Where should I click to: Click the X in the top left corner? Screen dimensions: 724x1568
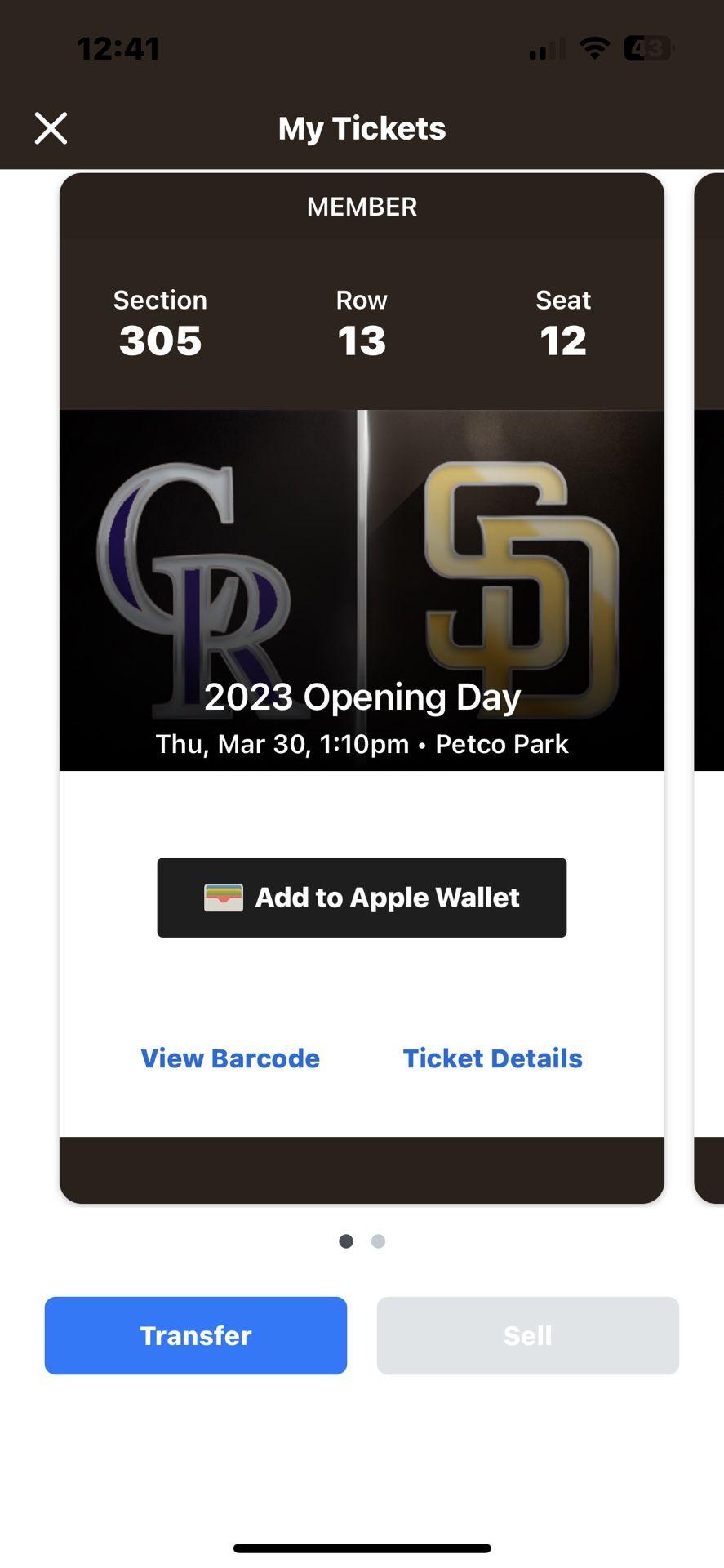pos(51,127)
